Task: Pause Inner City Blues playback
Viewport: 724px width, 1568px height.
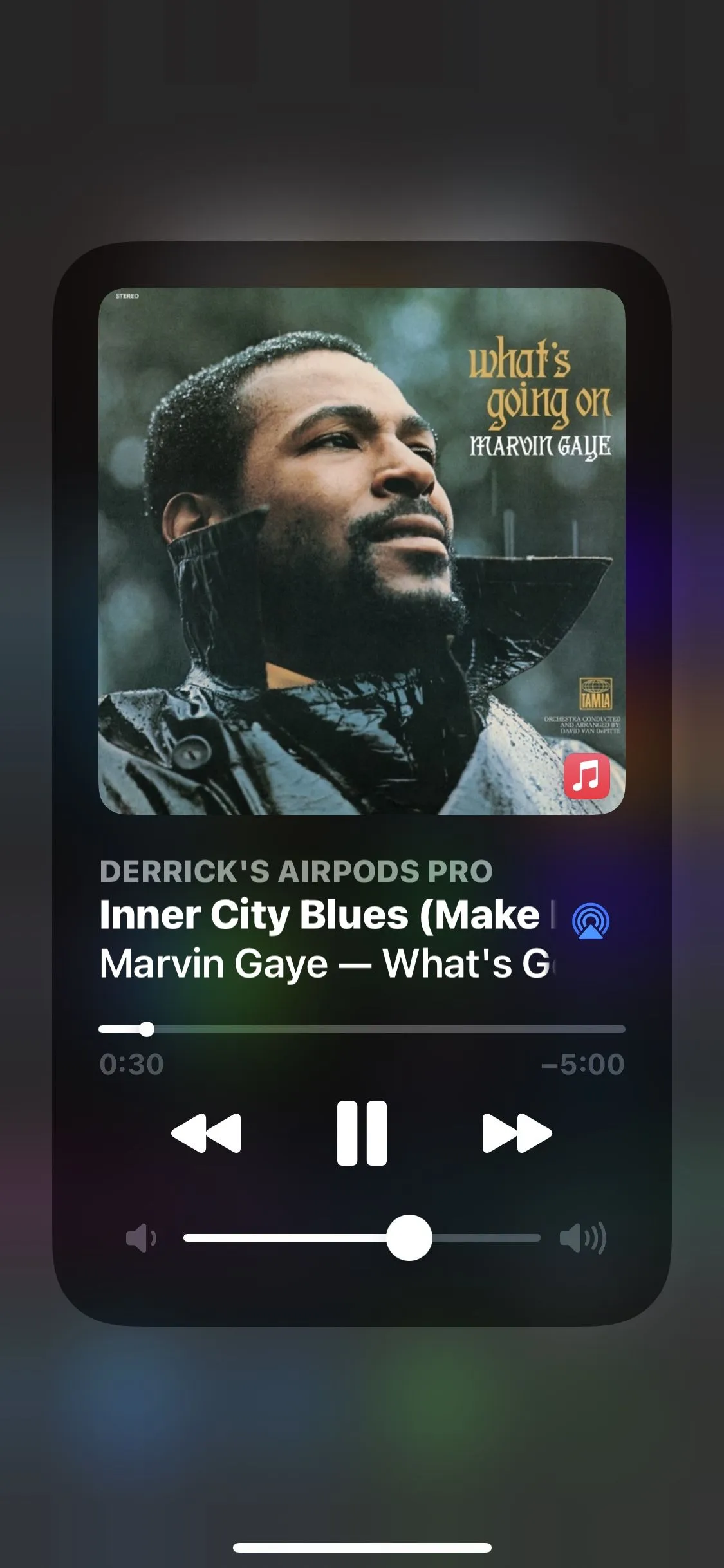Action: [362, 1133]
